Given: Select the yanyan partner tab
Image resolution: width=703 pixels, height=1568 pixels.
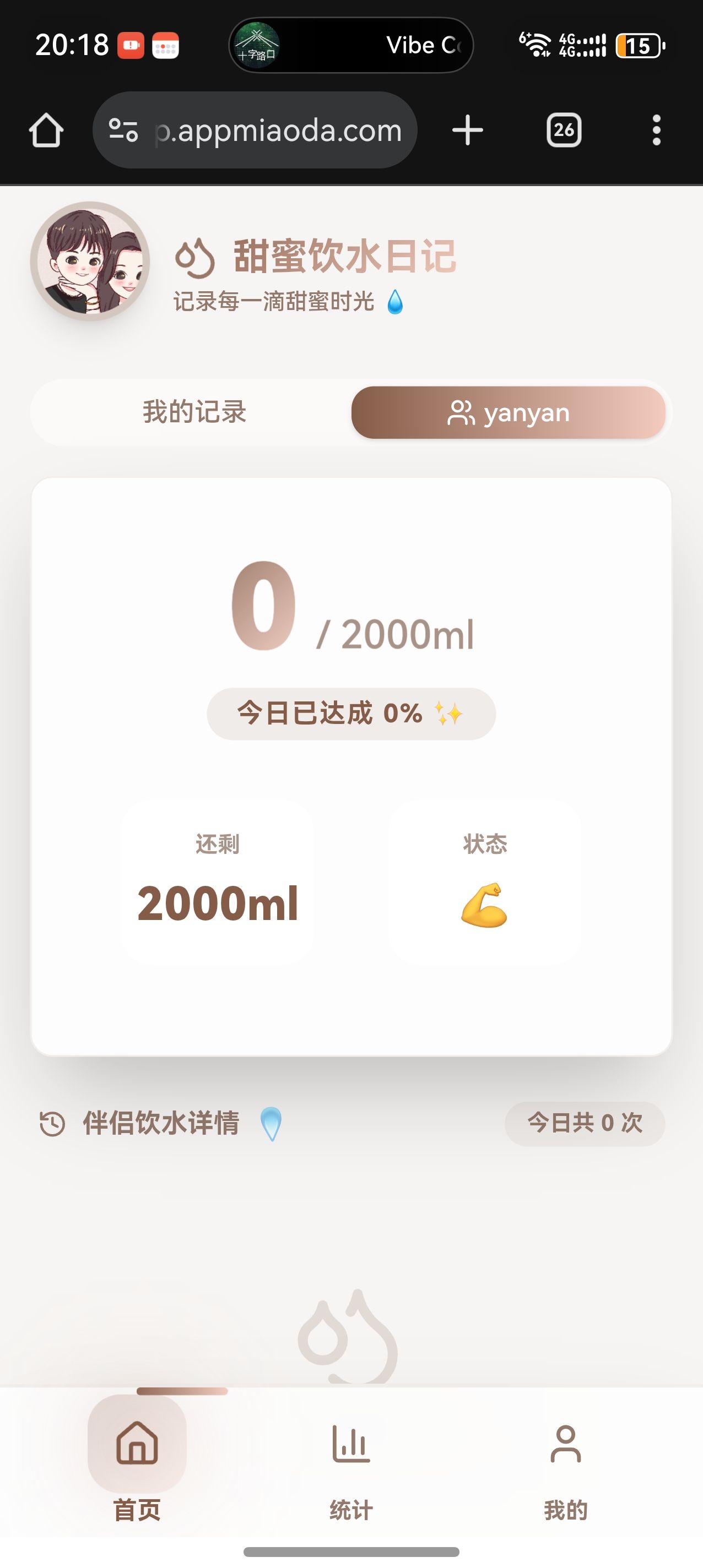Looking at the screenshot, I should click(x=508, y=412).
